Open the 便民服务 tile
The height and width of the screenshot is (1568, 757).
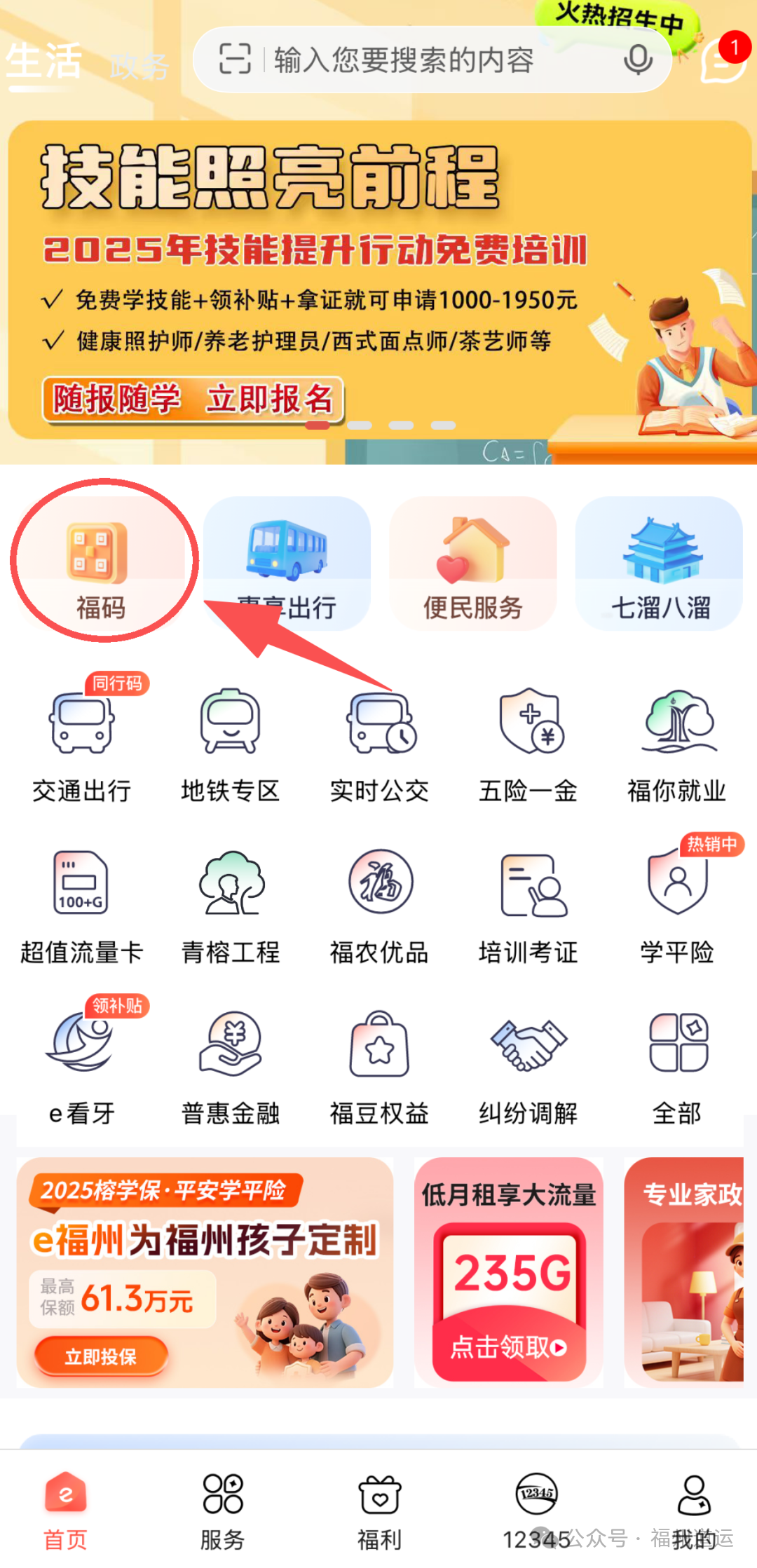472,564
